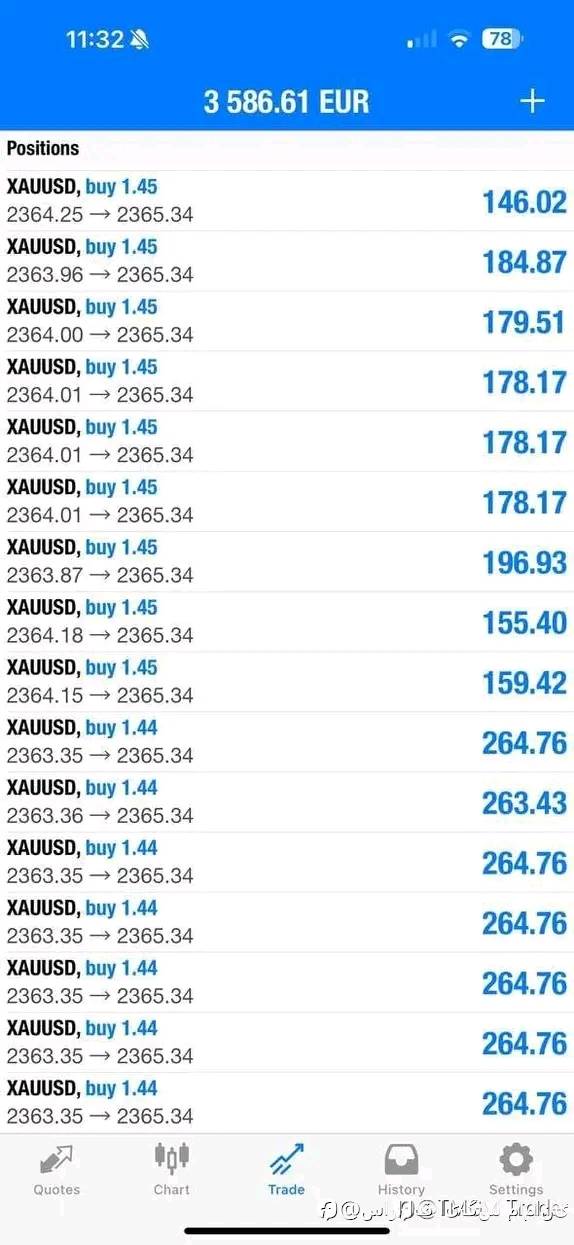Go to the History tab

(x=401, y=1171)
